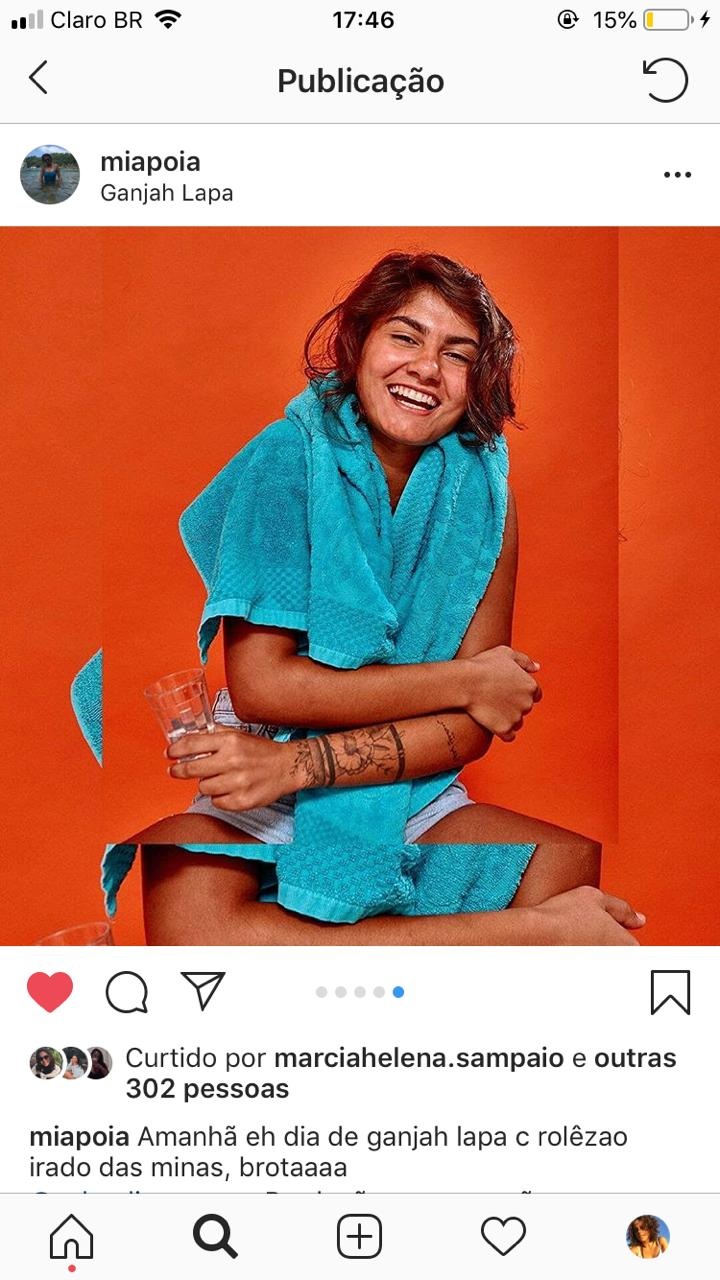This screenshot has height=1280, width=720.
Task: View the outras 302 pessoas likes list
Action: pos(207,1089)
